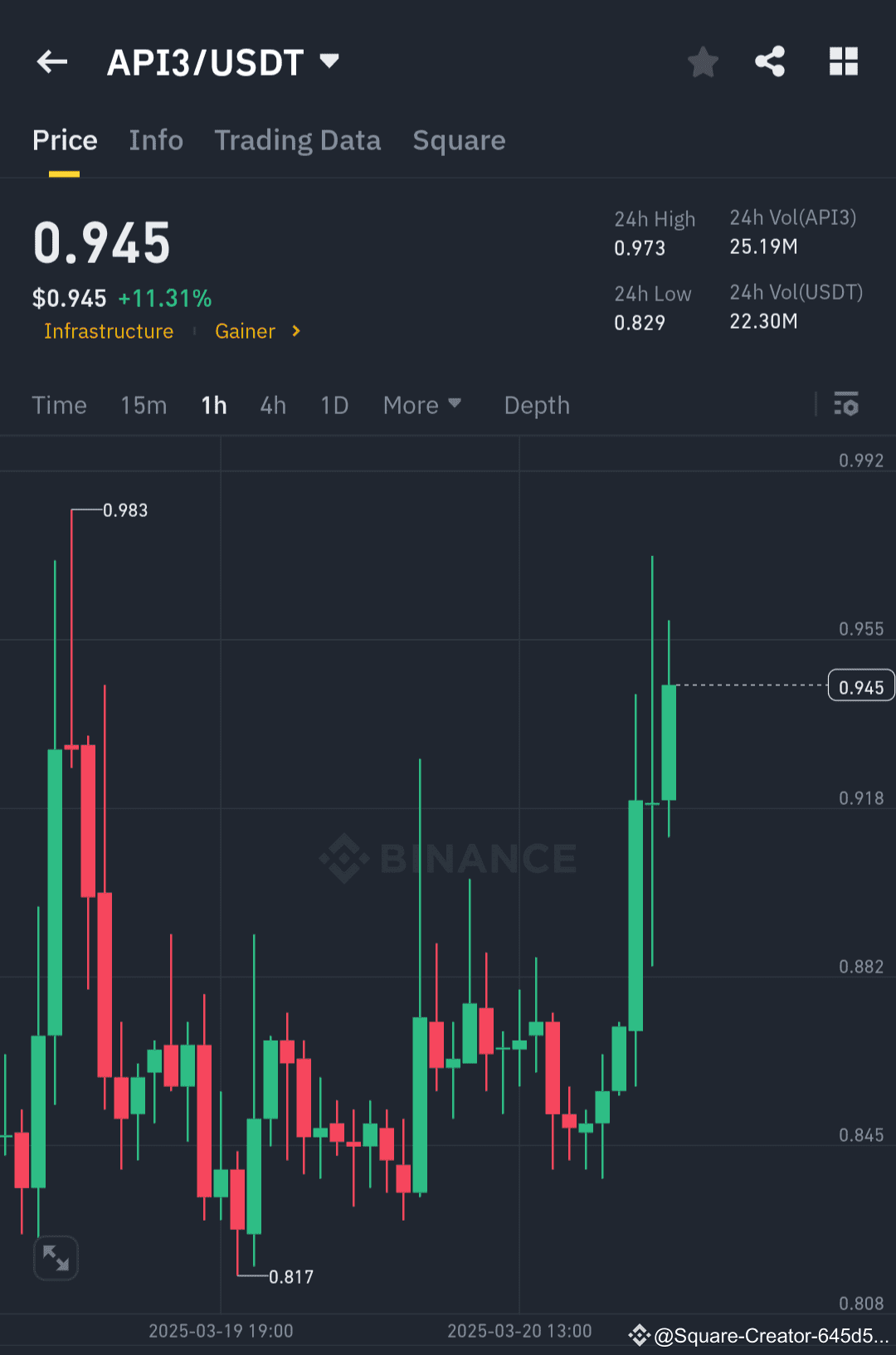896x1355 pixels.
Task: Select the 4h candle interval
Action: 272,405
